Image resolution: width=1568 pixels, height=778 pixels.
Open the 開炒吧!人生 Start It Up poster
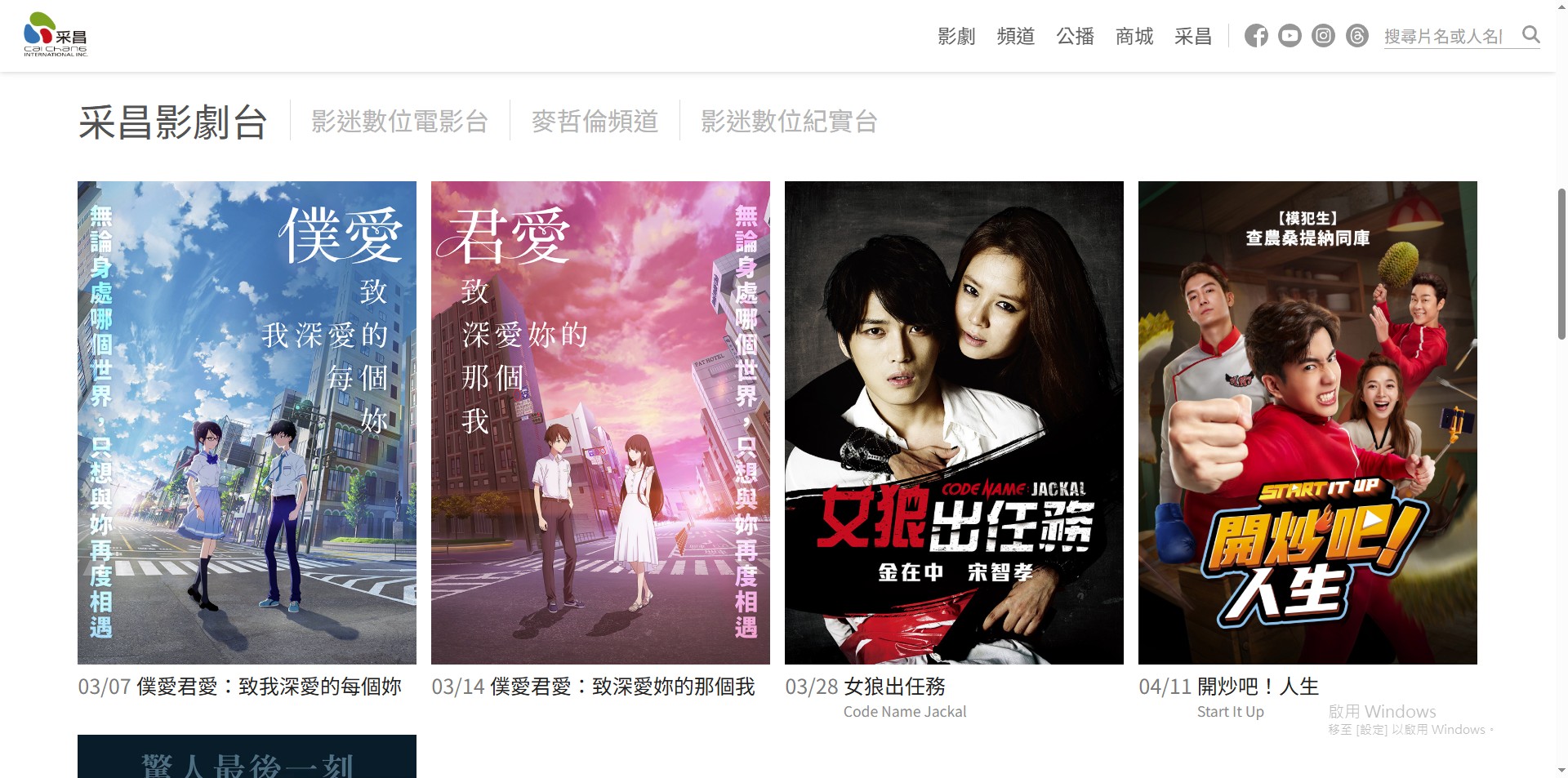pos(1307,422)
